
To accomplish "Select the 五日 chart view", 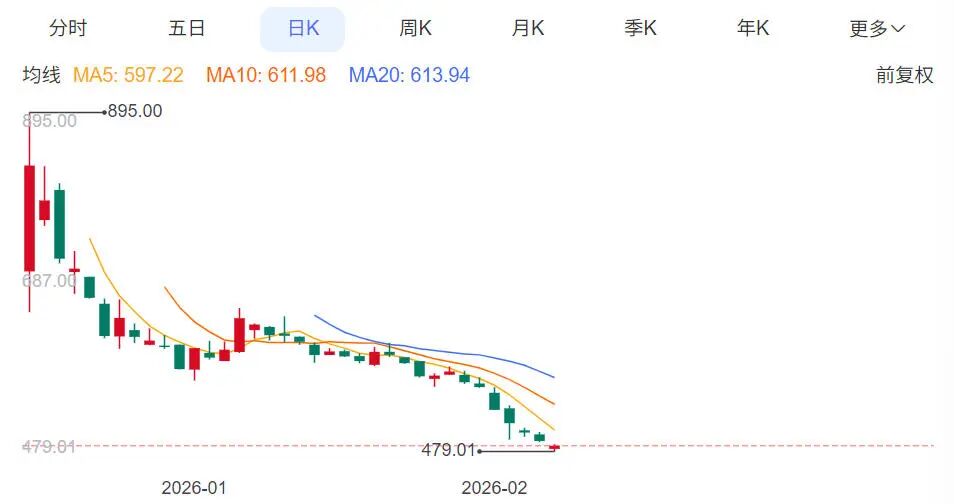I will coord(186,29).
